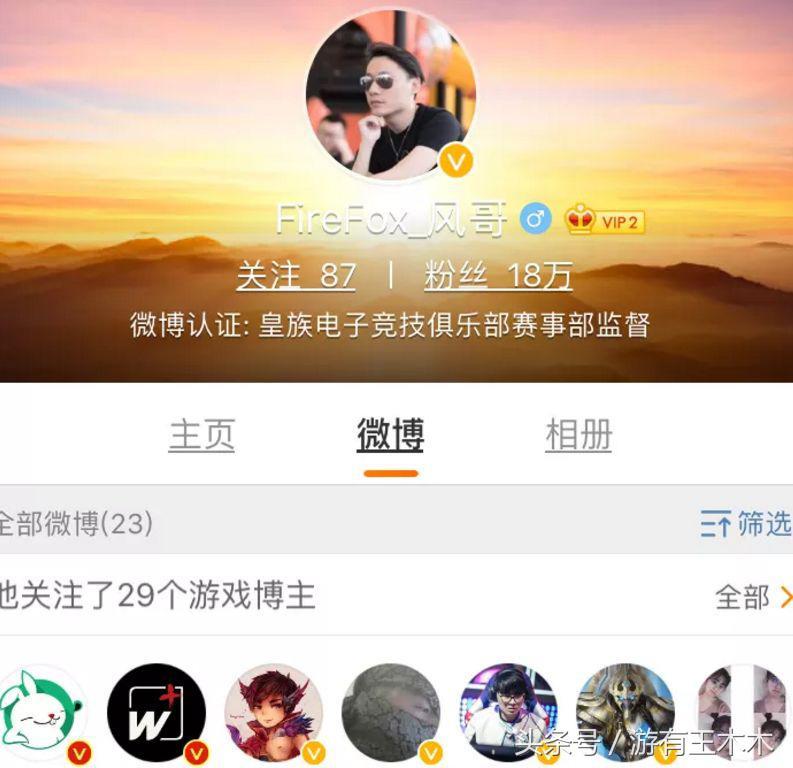793x768 pixels.
Task: Open the 筛选 filter options
Action: coord(746,523)
